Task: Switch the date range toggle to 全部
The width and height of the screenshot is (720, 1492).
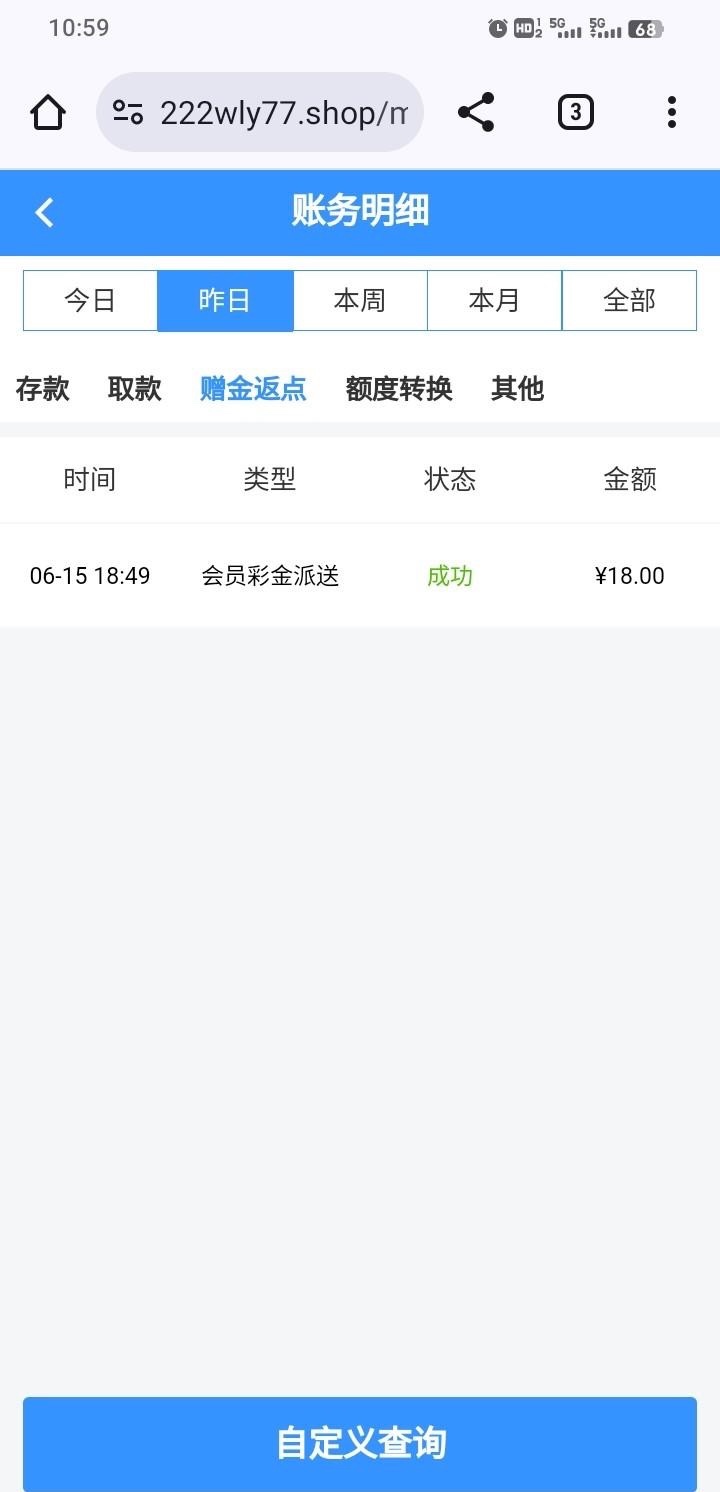Action: tap(629, 300)
